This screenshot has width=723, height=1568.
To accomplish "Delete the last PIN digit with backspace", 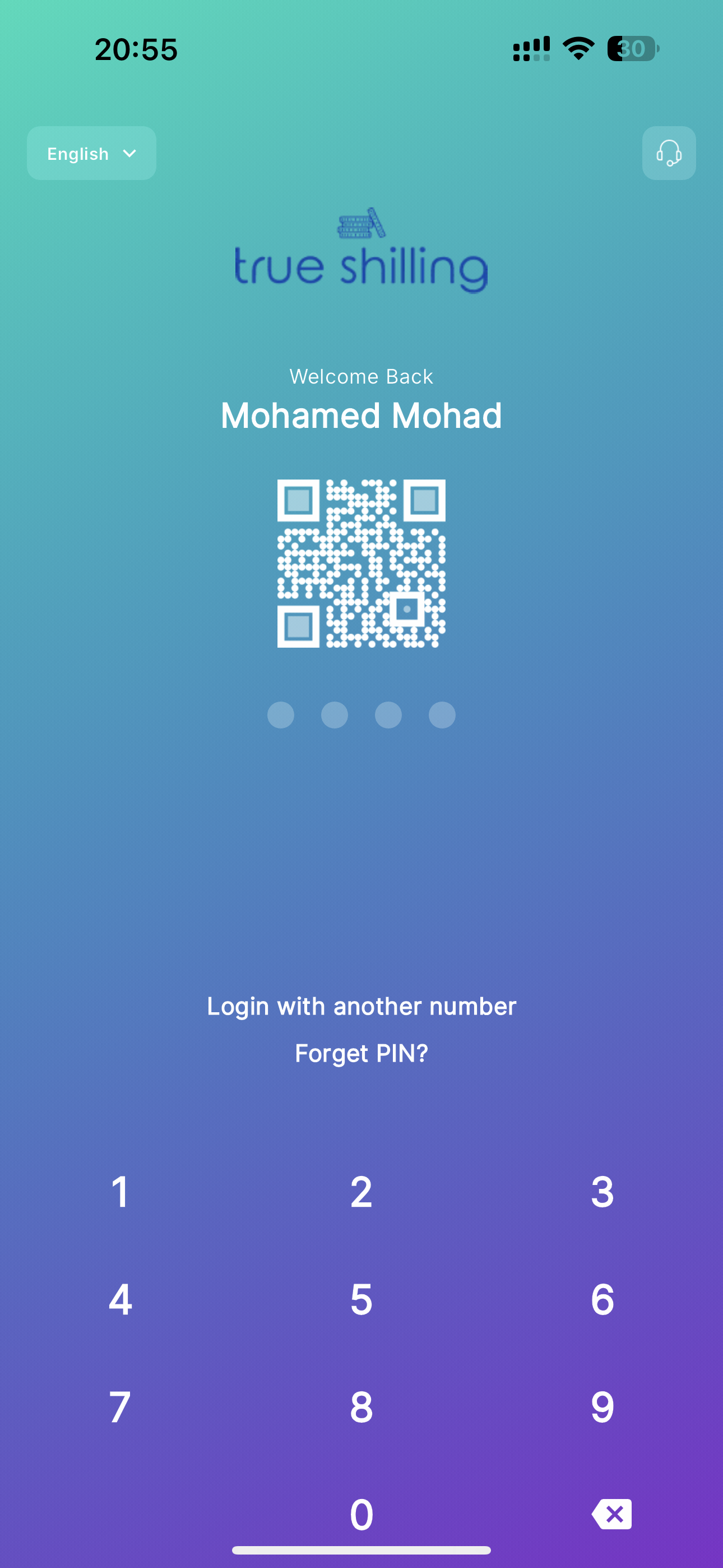I will click(x=611, y=1514).
